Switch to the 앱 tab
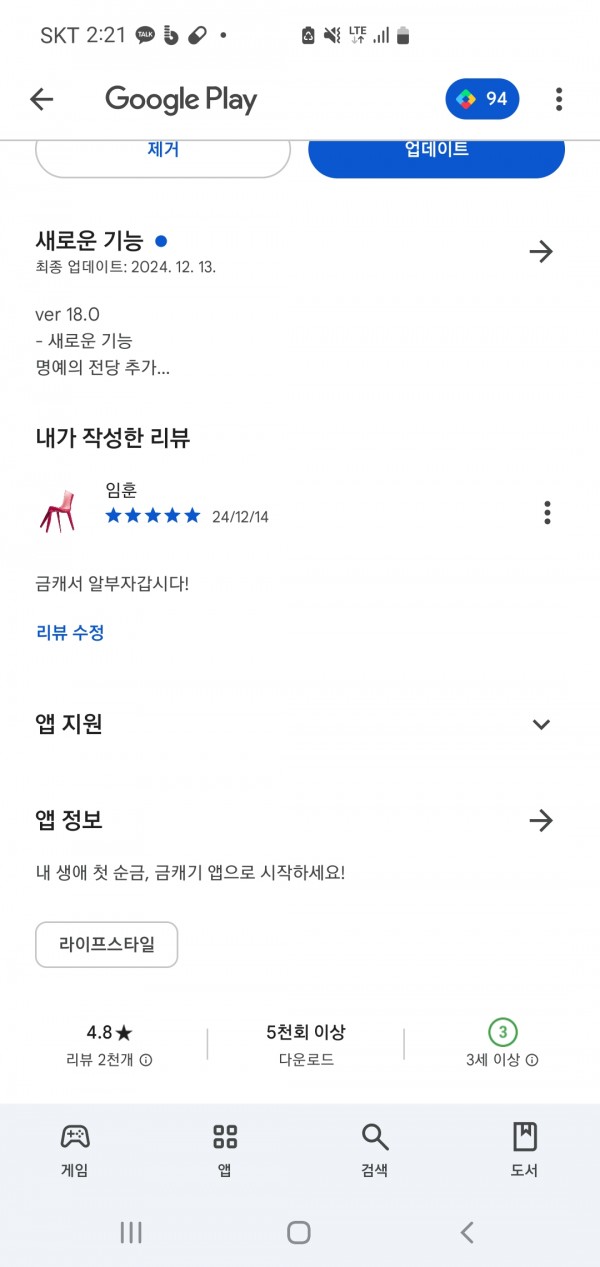Viewport: 600px width, 1267px height. [225, 1150]
